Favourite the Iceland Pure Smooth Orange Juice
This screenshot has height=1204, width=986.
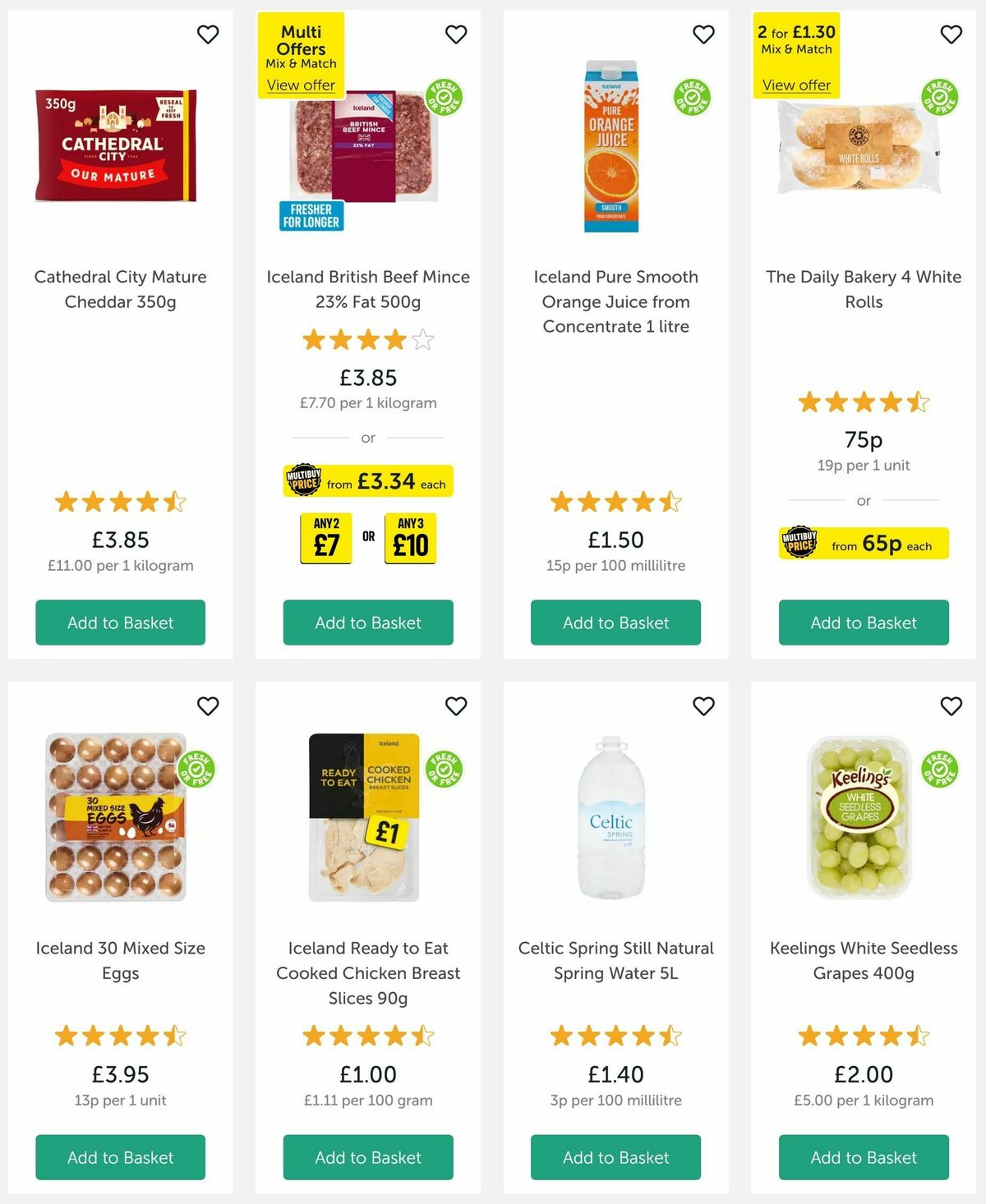(703, 34)
